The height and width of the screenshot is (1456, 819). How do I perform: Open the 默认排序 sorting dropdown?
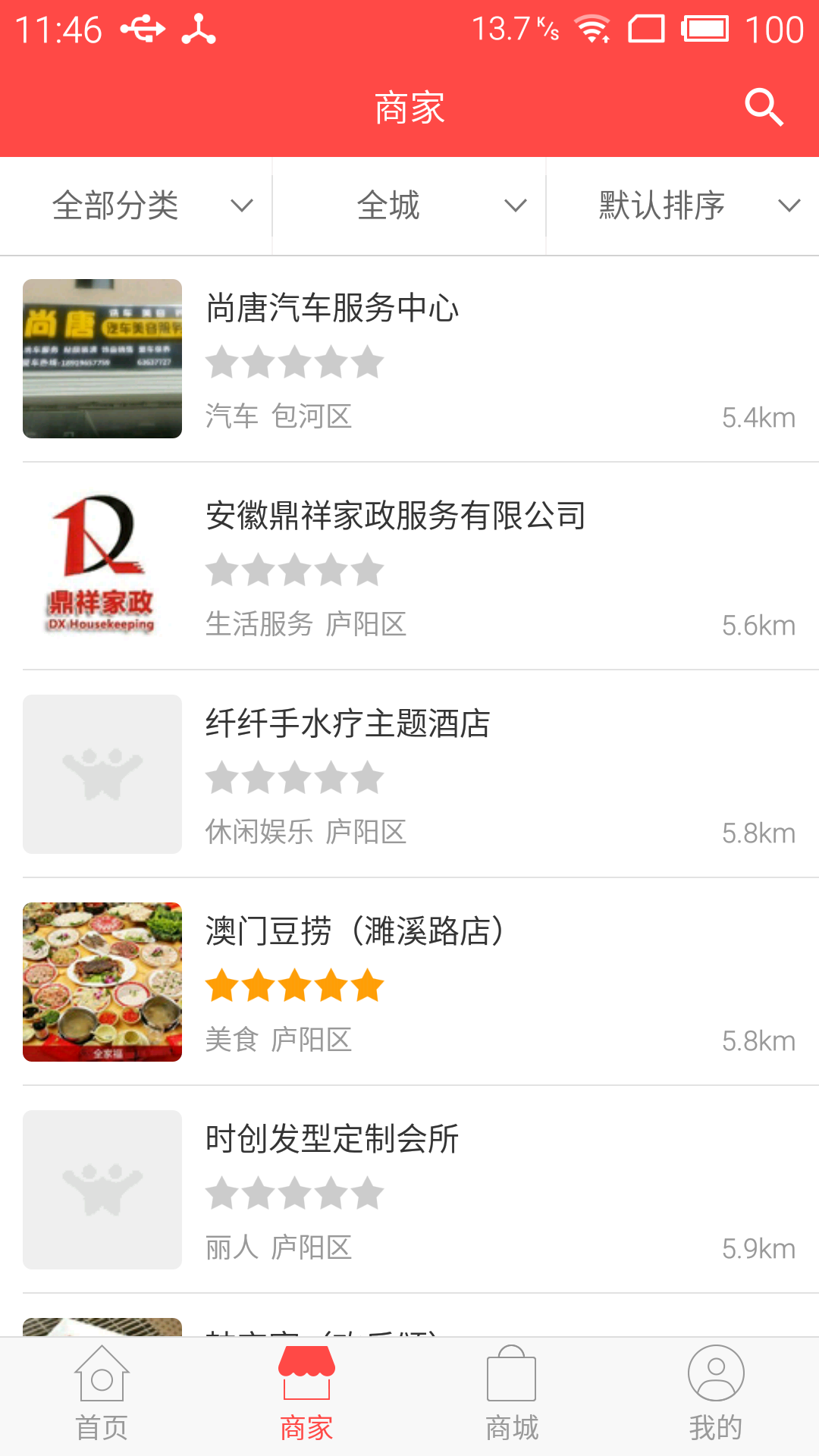click(682, 206)
